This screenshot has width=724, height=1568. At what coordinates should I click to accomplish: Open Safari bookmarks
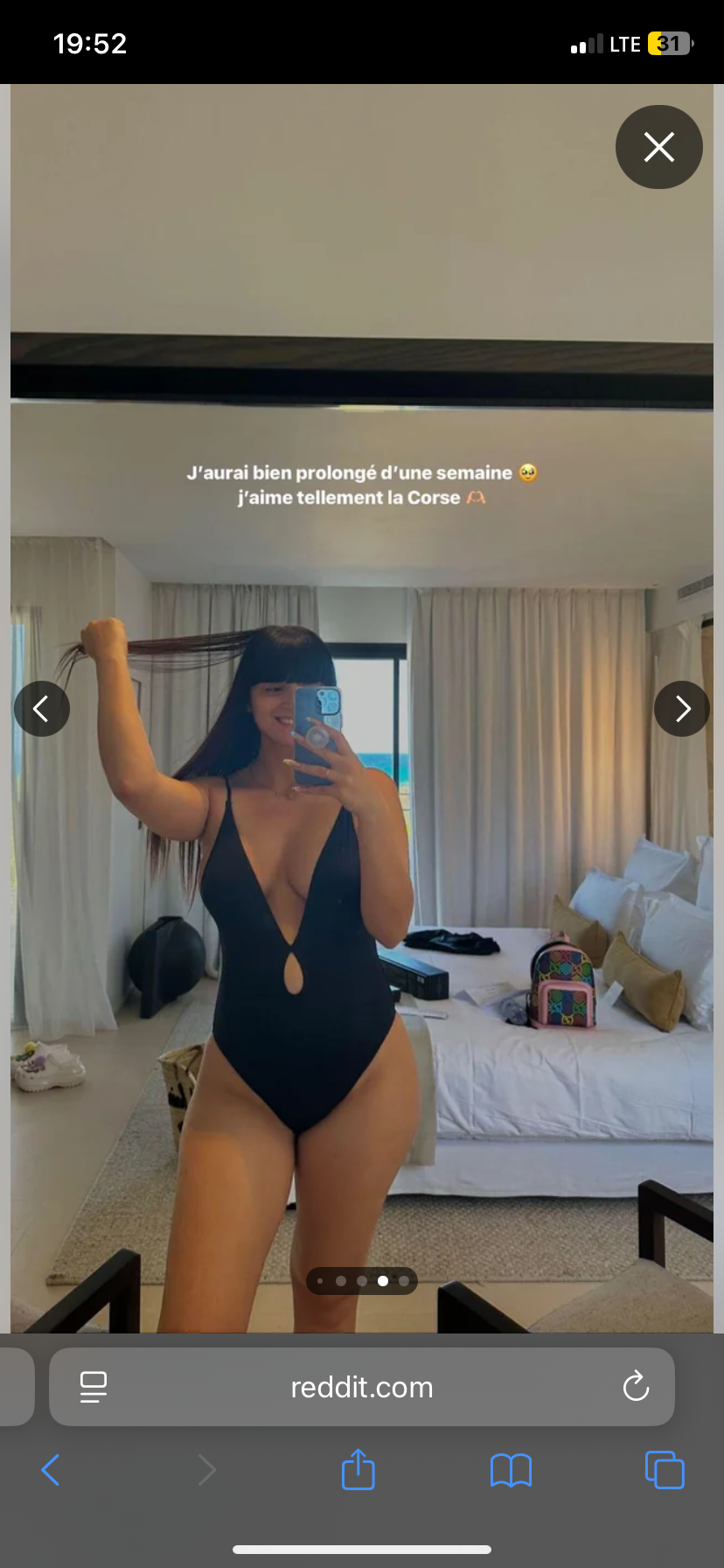pyautogui.click(x=512, y=1470)
